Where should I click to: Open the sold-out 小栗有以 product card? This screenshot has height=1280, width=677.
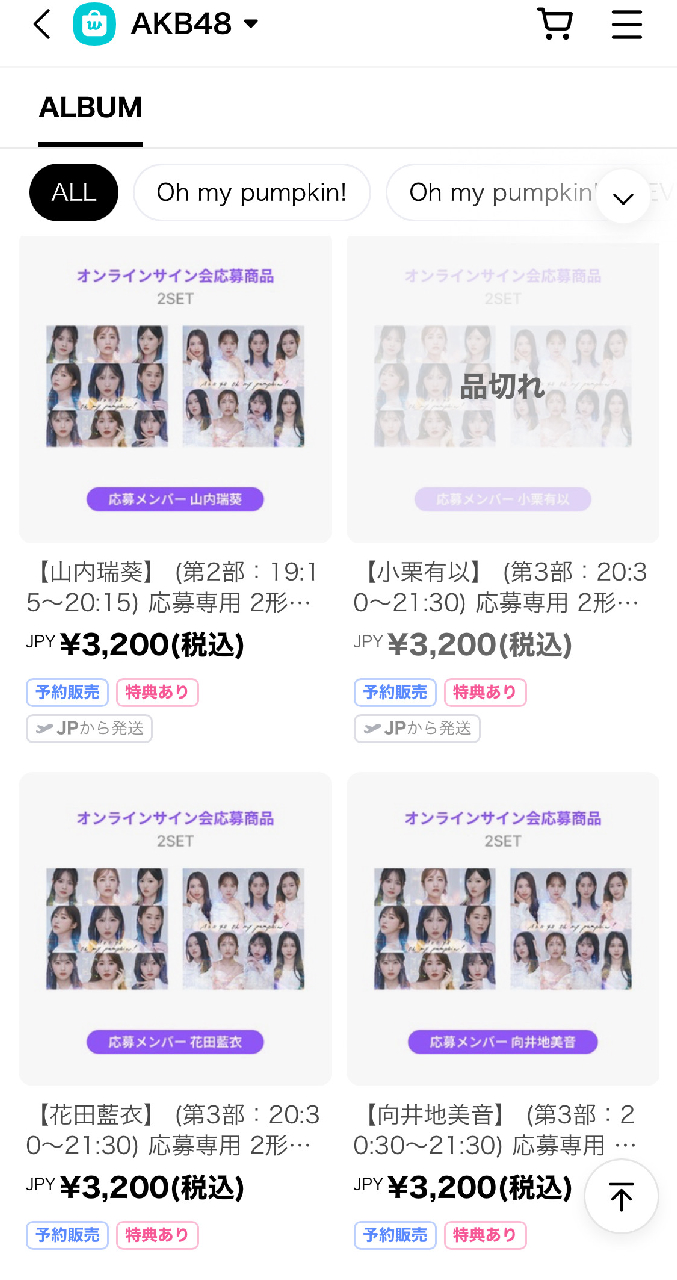point(503,490)
